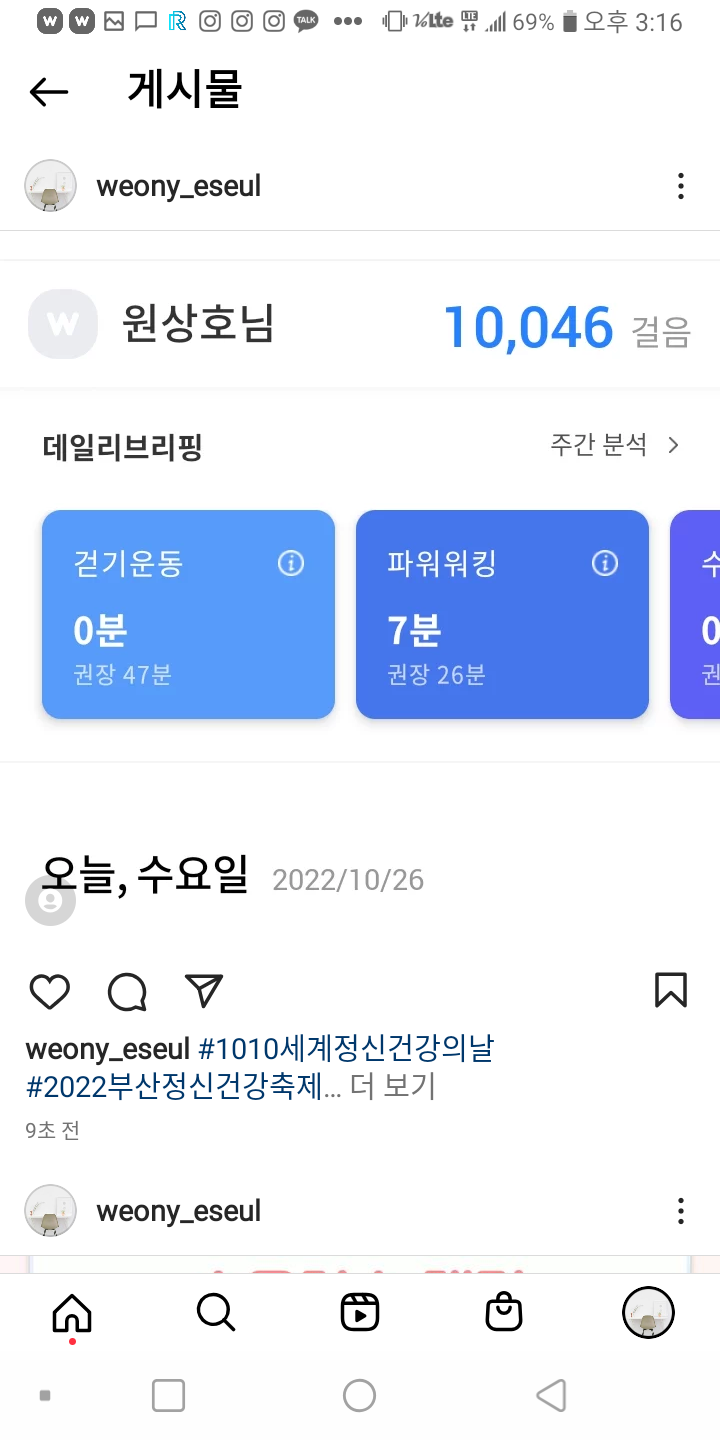Open the system recent apps view
Image resolution: width=720 pixels, height=1440 pixels.
pyautogui.click(x=168, y=1395)
